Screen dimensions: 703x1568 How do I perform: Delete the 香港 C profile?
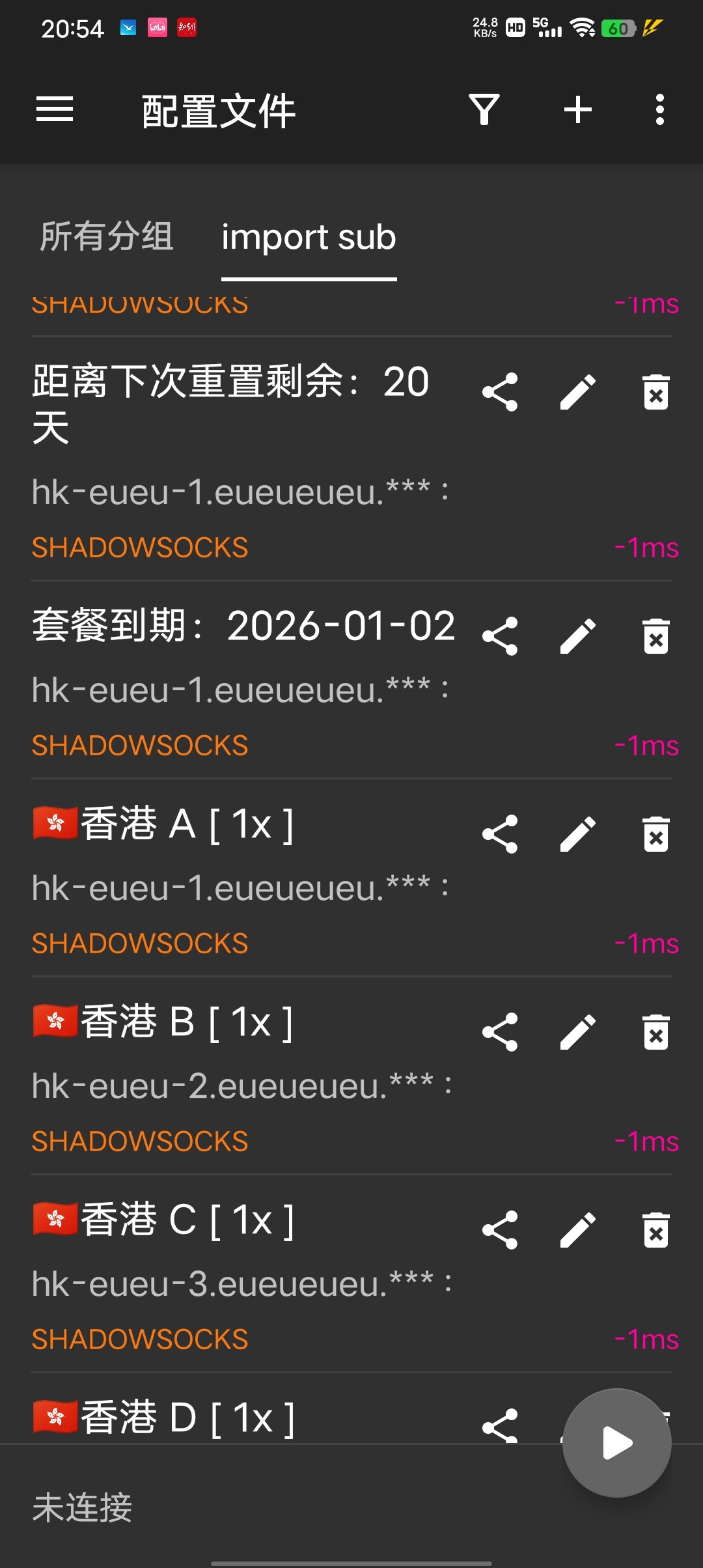click(x=656, y=1230)
